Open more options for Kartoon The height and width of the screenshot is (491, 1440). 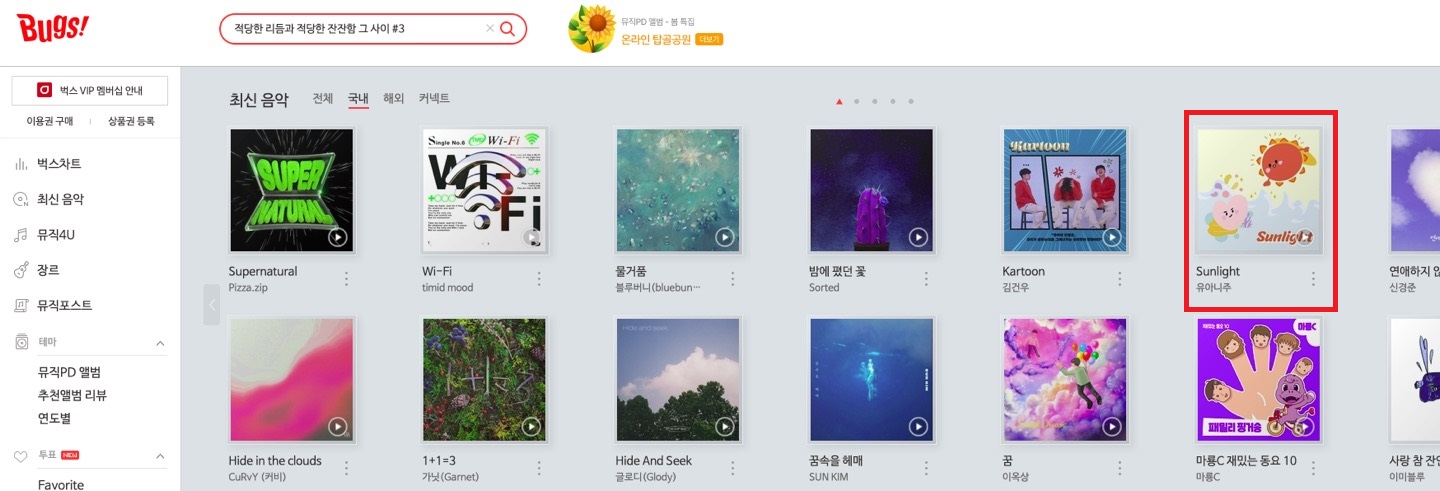[x=1120, y=279]
